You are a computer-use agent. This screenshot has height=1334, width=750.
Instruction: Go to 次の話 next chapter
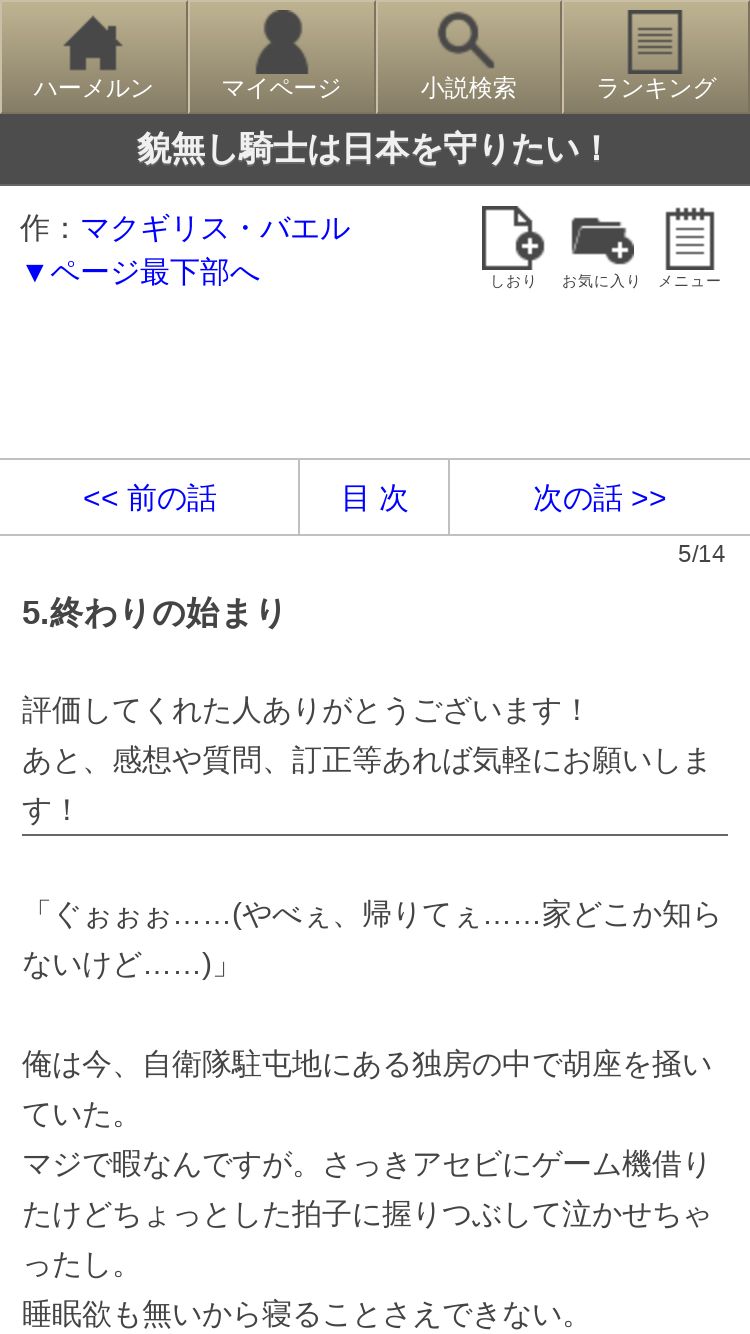(x=599, y=498)
